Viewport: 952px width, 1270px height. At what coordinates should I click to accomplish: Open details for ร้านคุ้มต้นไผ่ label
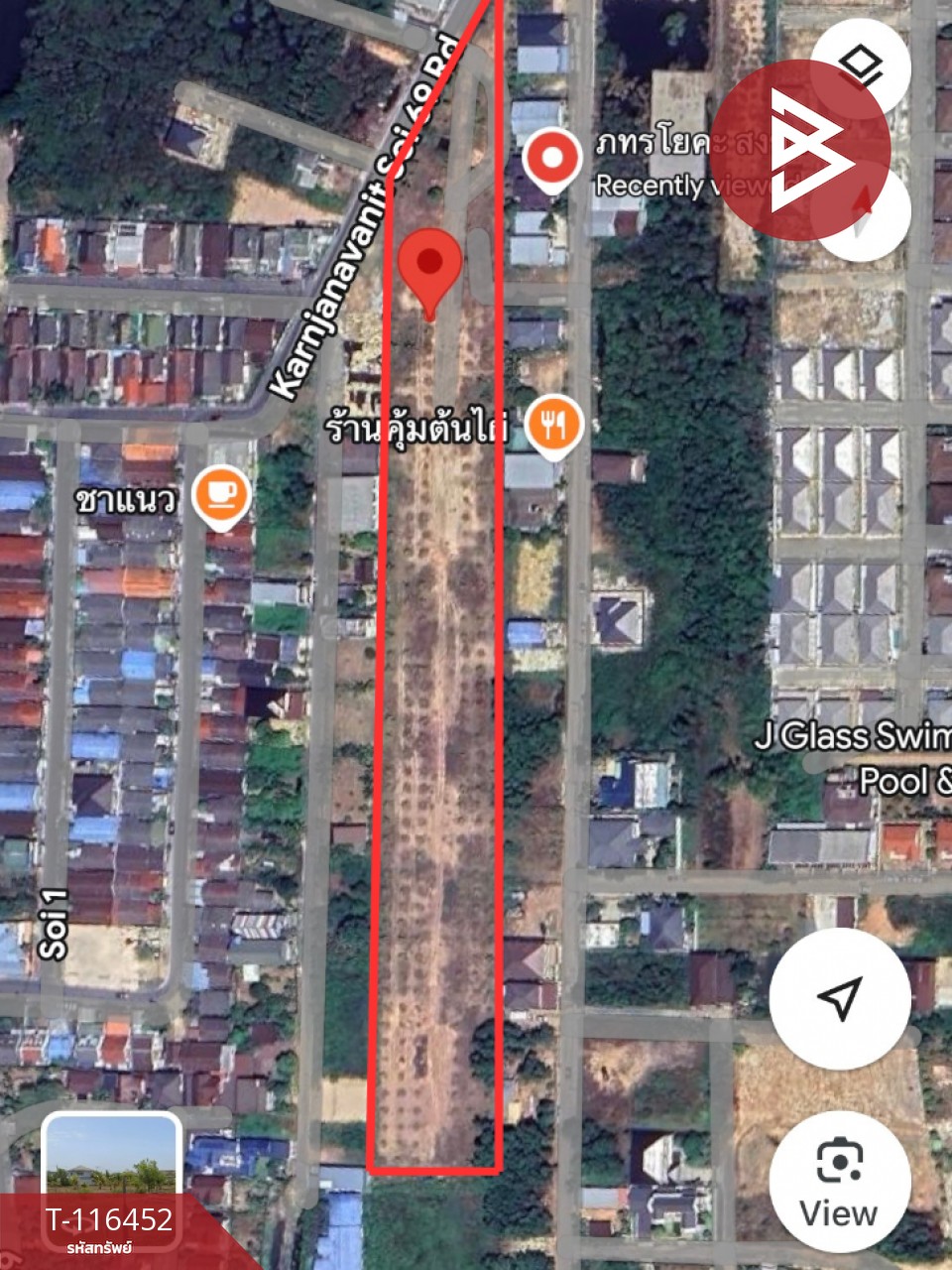[417, 427]
